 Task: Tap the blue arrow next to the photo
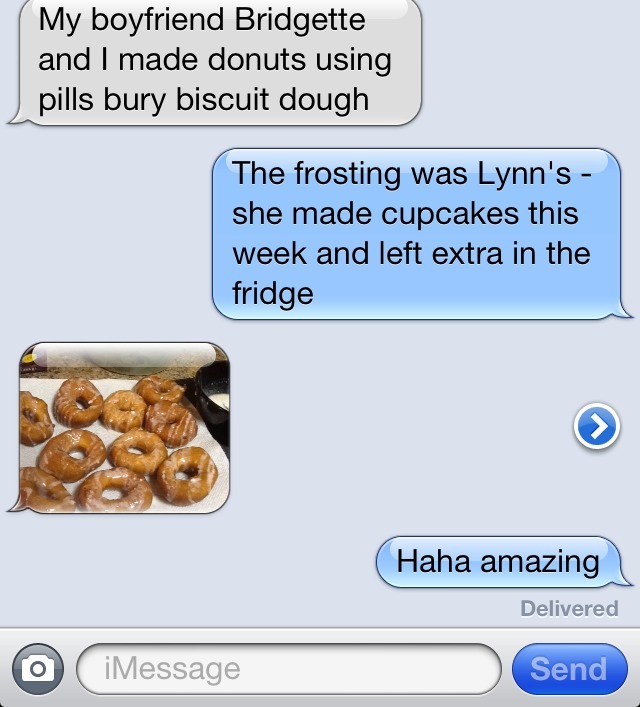(597, 428)
